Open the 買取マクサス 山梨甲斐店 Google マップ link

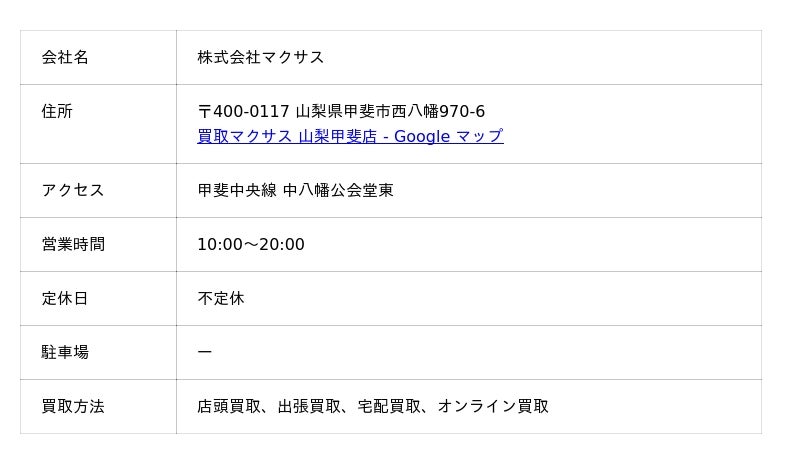(x=350, y=137)
